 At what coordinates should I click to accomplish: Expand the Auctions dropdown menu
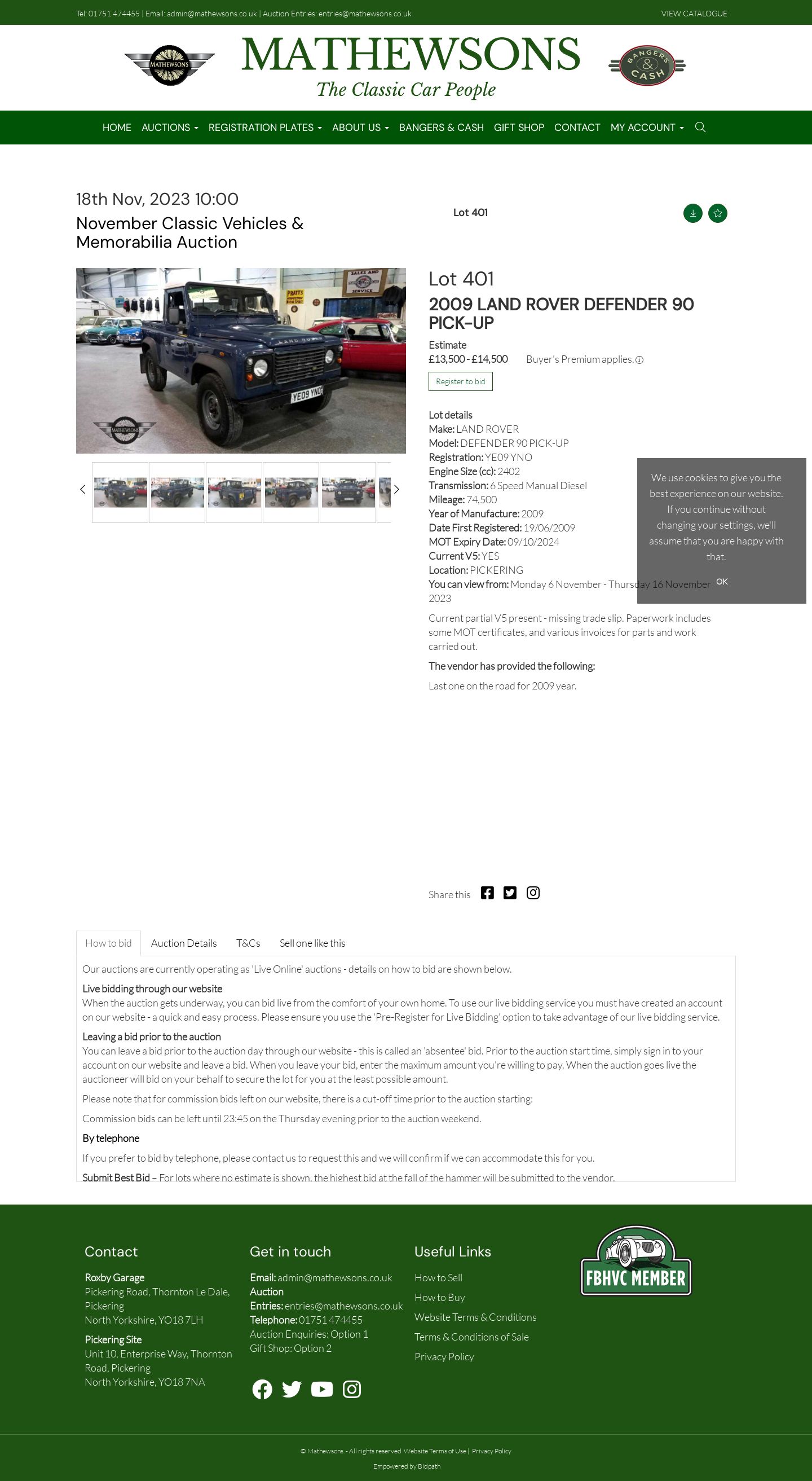point(170,128)
